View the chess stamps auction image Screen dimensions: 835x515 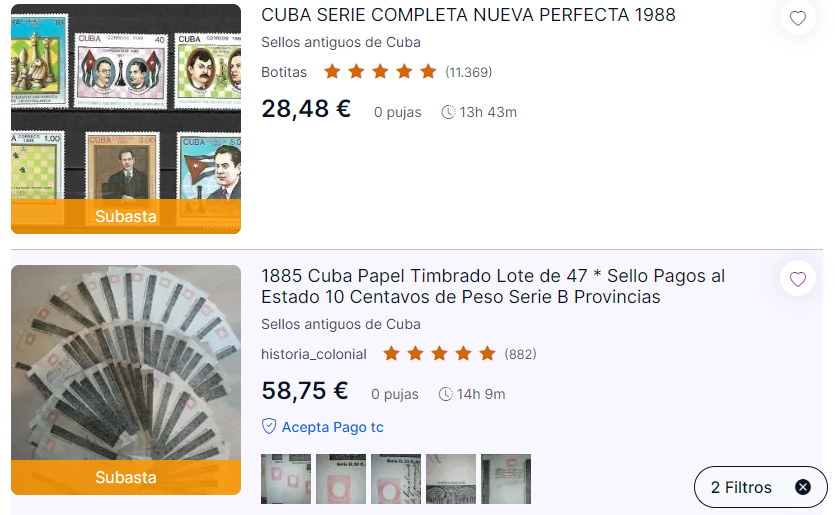click(x=126, y=110)
